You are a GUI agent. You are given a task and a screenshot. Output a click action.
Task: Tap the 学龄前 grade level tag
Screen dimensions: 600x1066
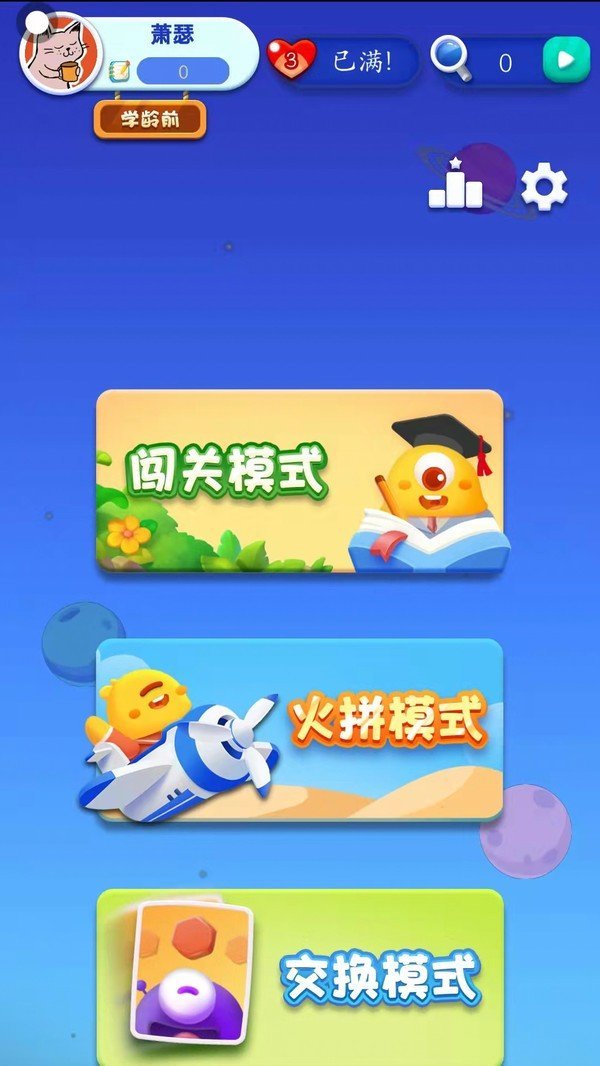coord(150,120)
